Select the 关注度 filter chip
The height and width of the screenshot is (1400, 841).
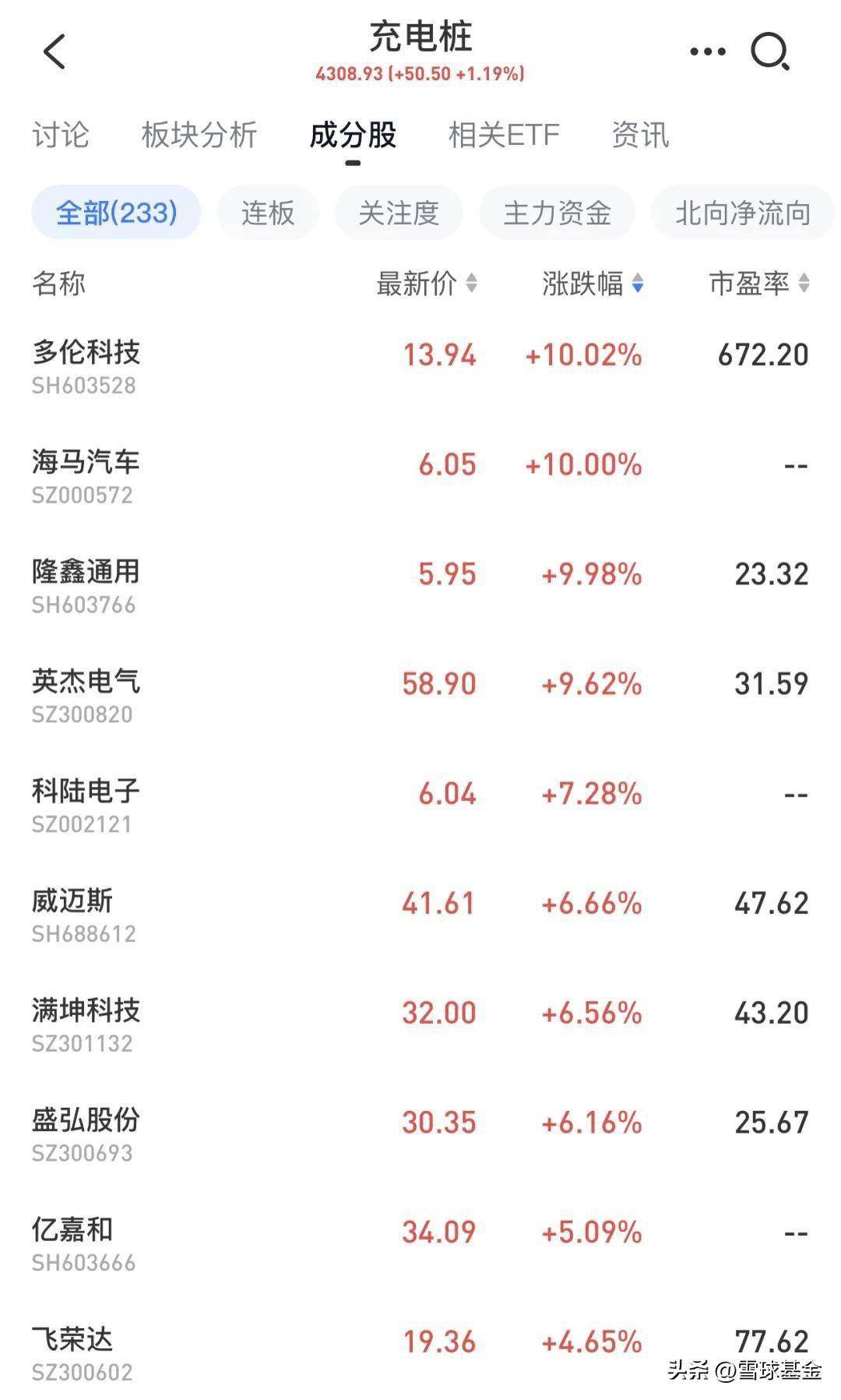(399, 212)
